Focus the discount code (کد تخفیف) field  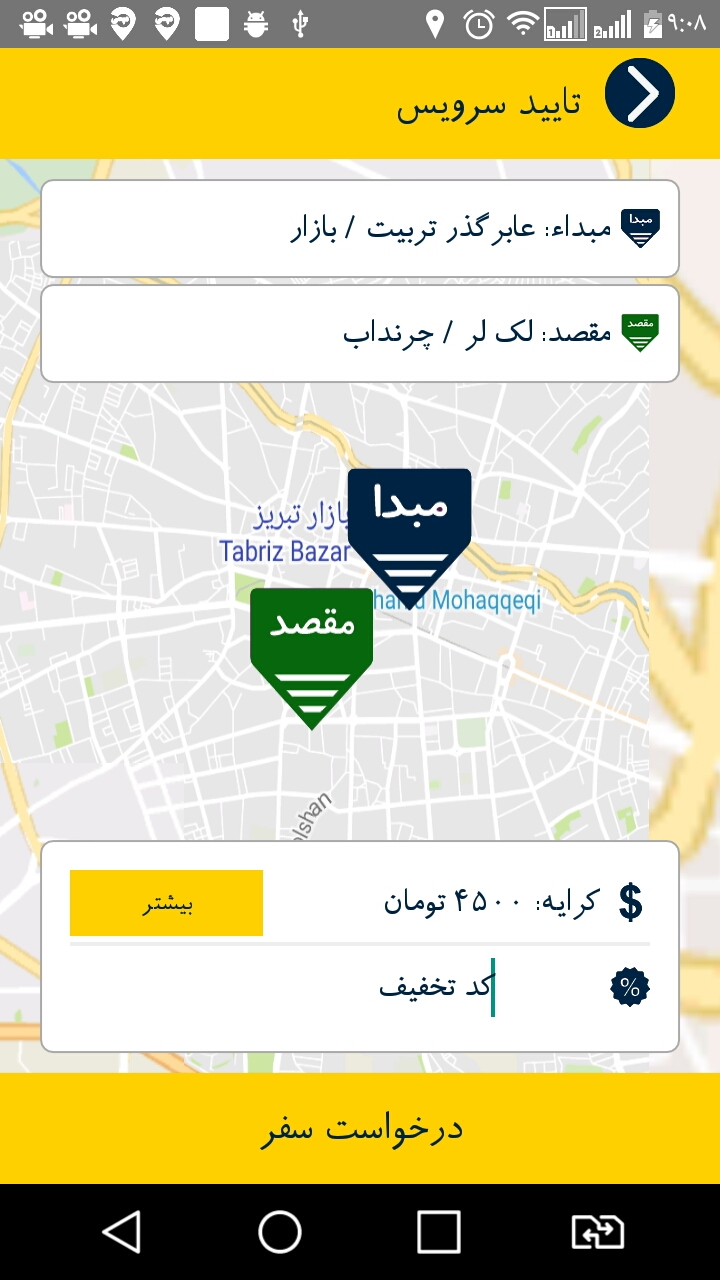(x=400, y=987)
